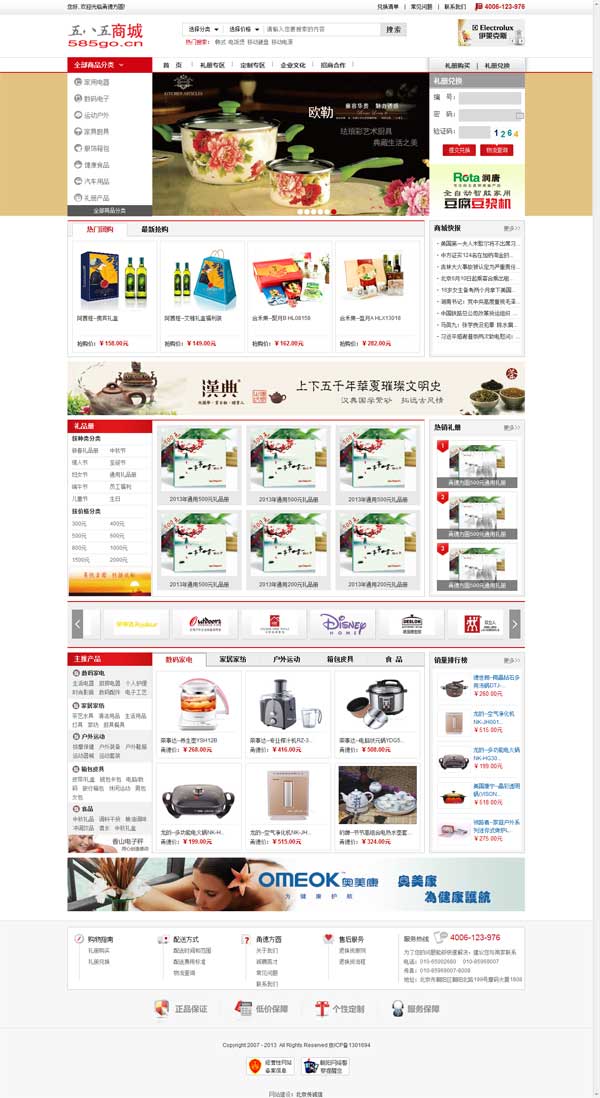The image size is (600, 1098).
Task: Go to 礼册专区 in the navigation bar
Action: tap(212, 65)
